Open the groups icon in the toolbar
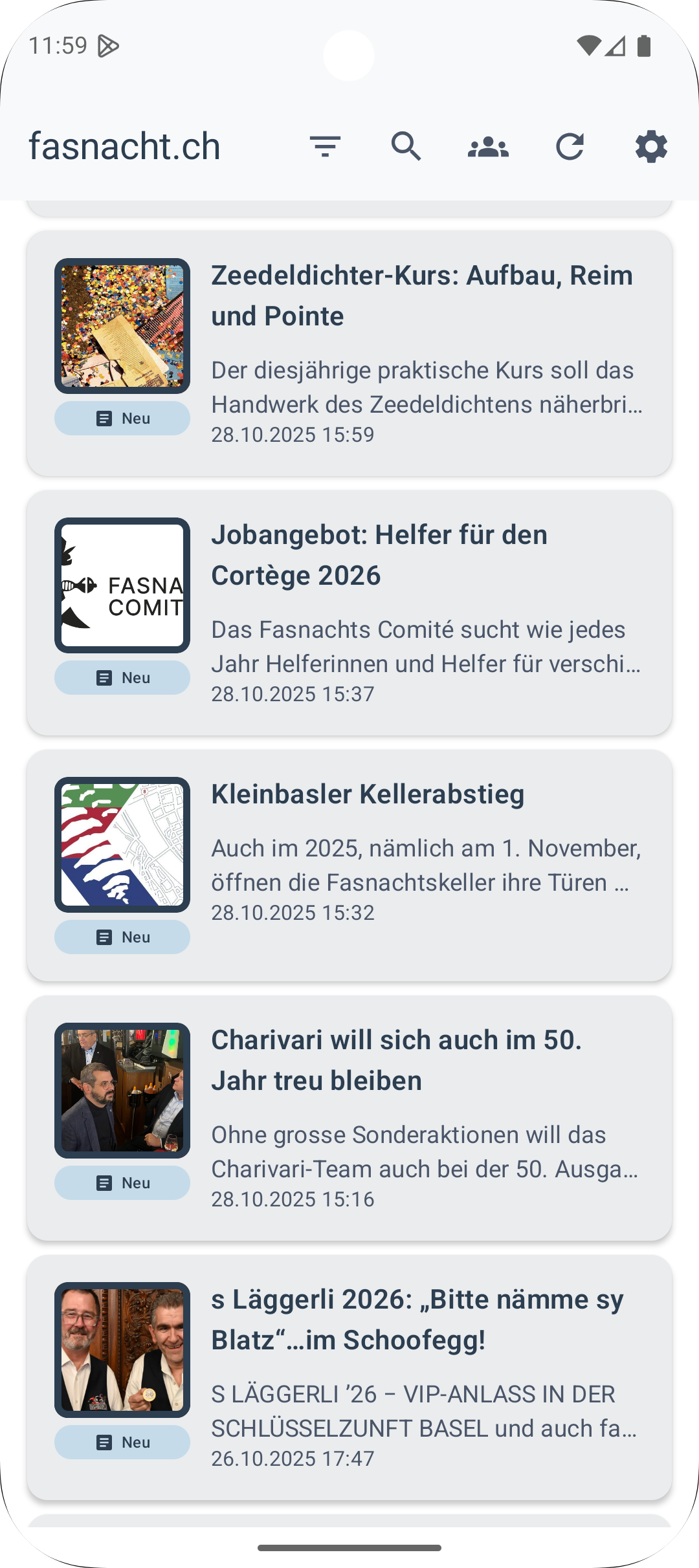699x1568 pixels. [488, 146]
